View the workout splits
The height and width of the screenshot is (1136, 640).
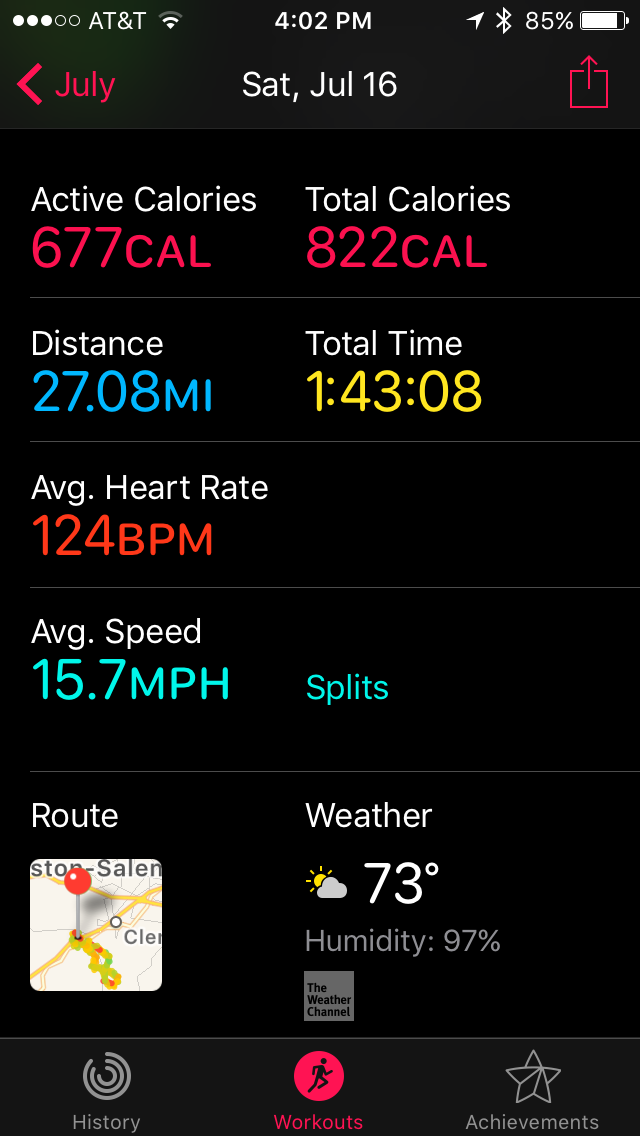347,687
